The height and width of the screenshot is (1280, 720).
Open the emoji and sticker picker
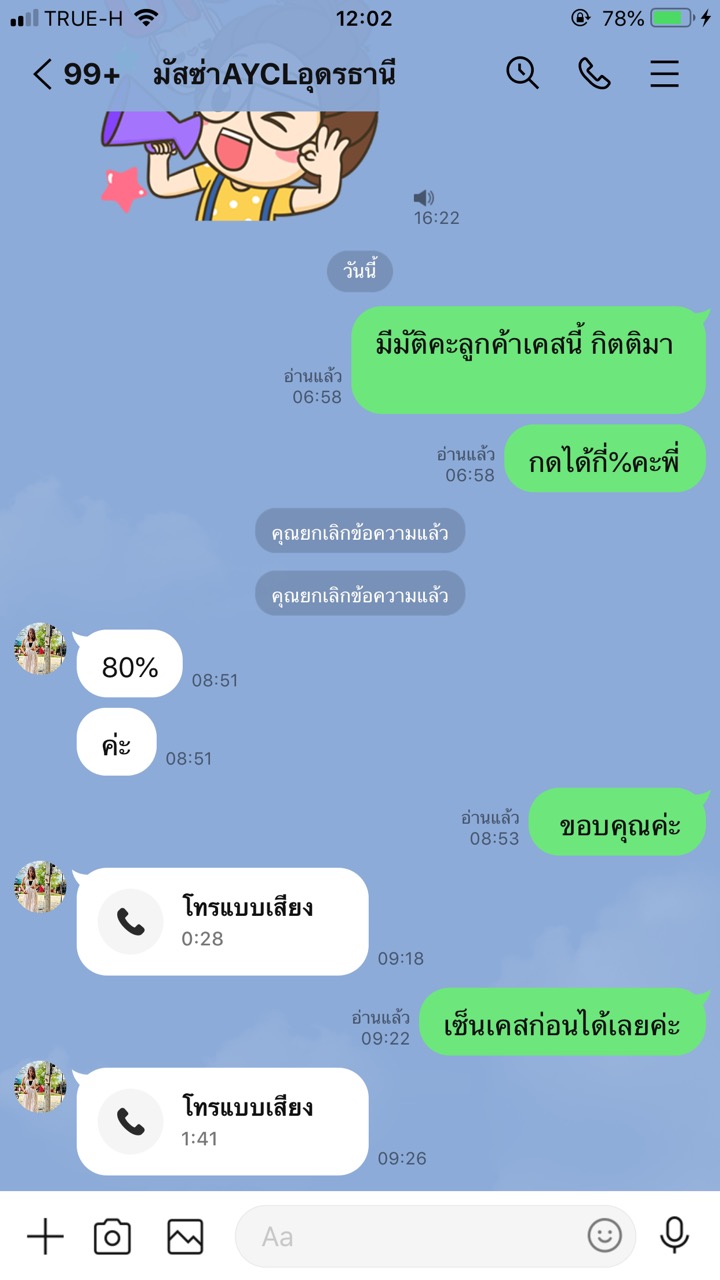pos(604,1237)
